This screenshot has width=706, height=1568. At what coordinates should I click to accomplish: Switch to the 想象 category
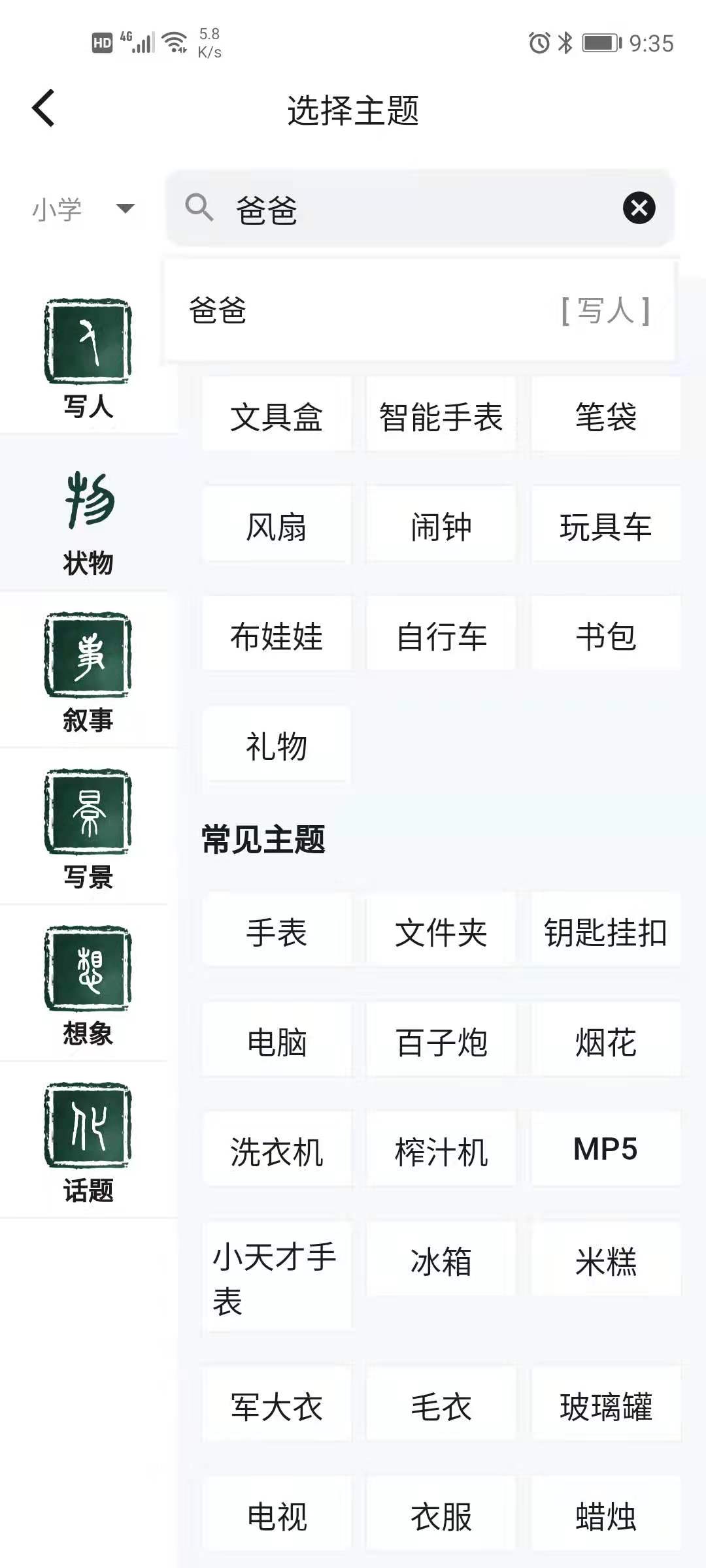(88, 987)
